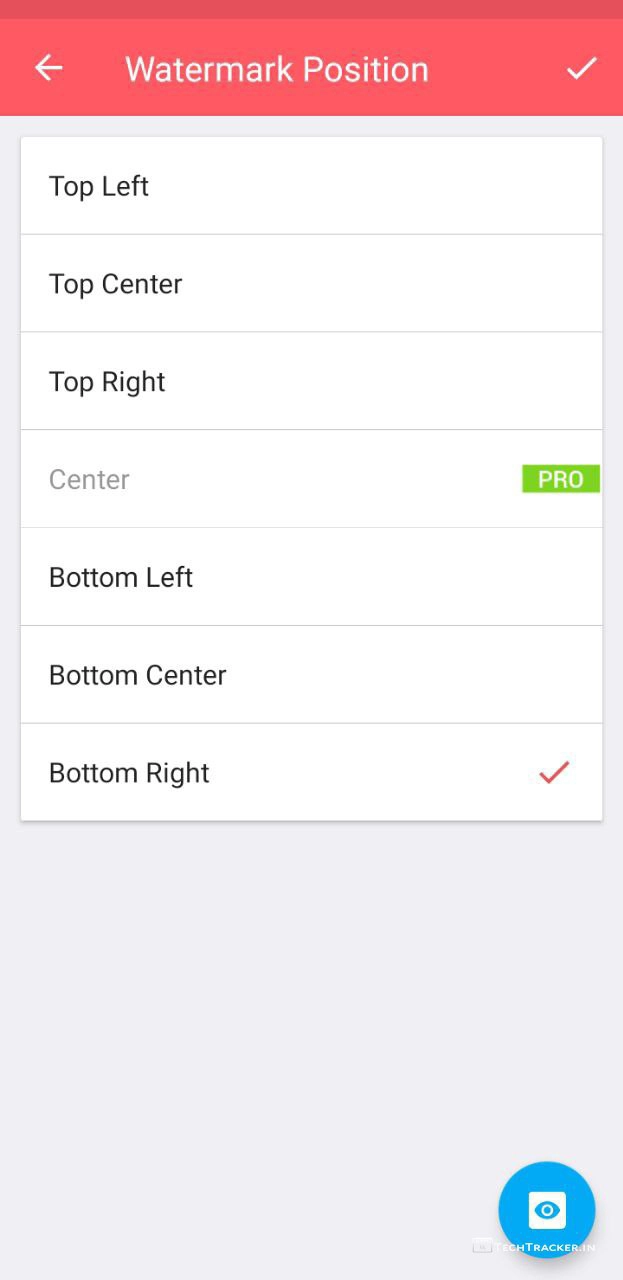
Task: Open the preview eye button
Action: pos(546,1210)
